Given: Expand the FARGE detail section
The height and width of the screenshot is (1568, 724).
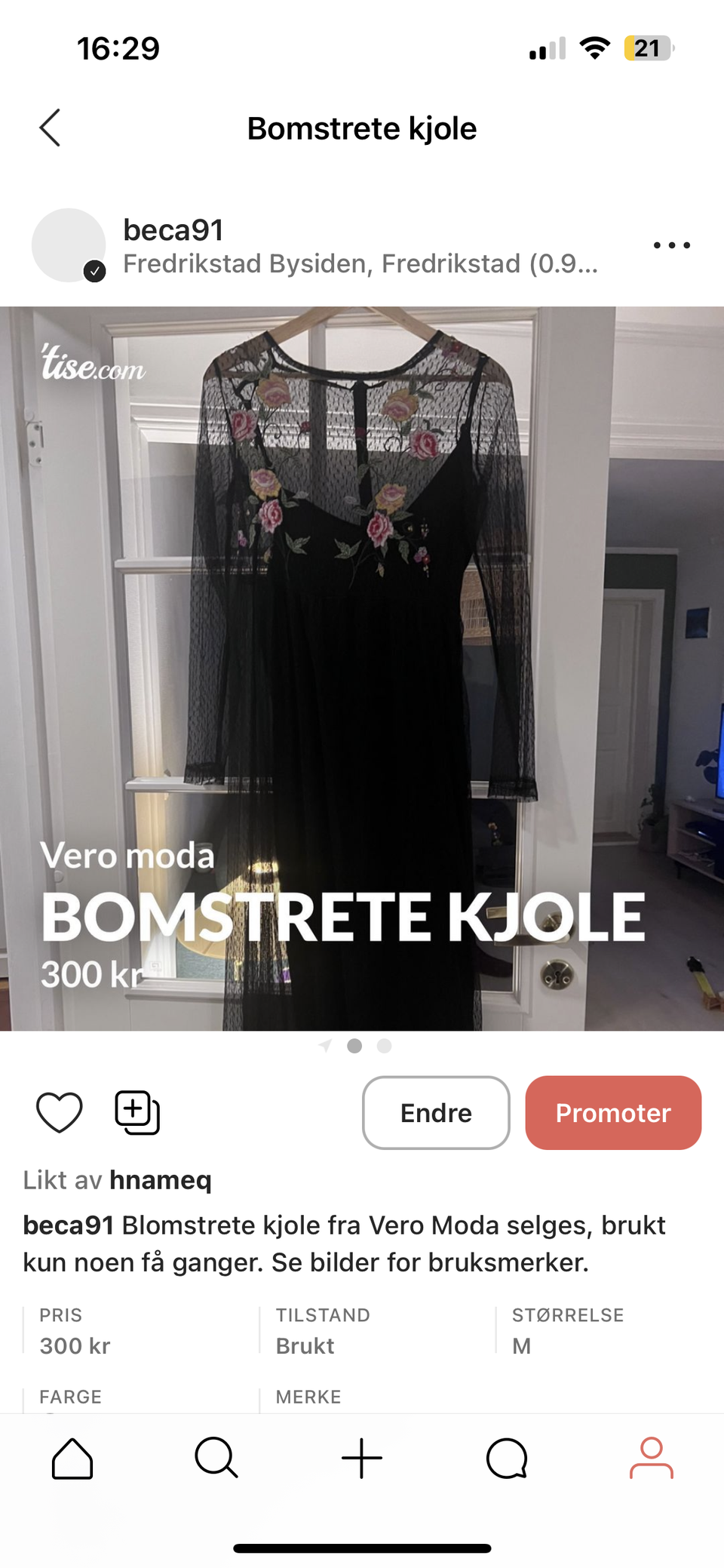Looking at the screenshot, I should 70,1397.
